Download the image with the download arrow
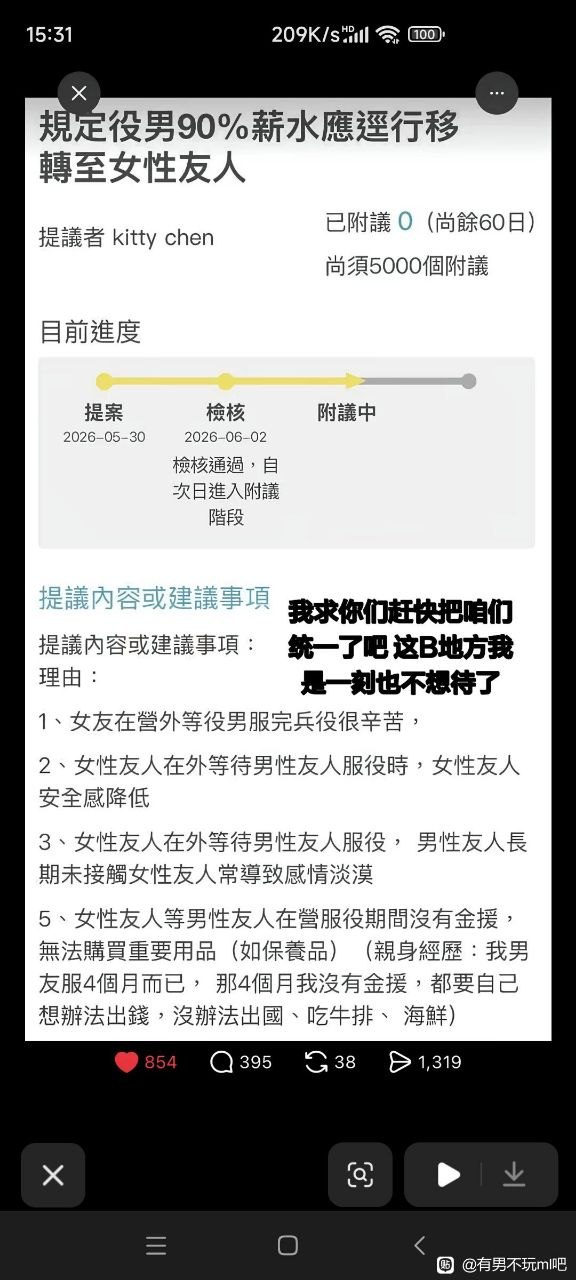This screenshot has width=576, height=1280. [x=514, y=1175]
